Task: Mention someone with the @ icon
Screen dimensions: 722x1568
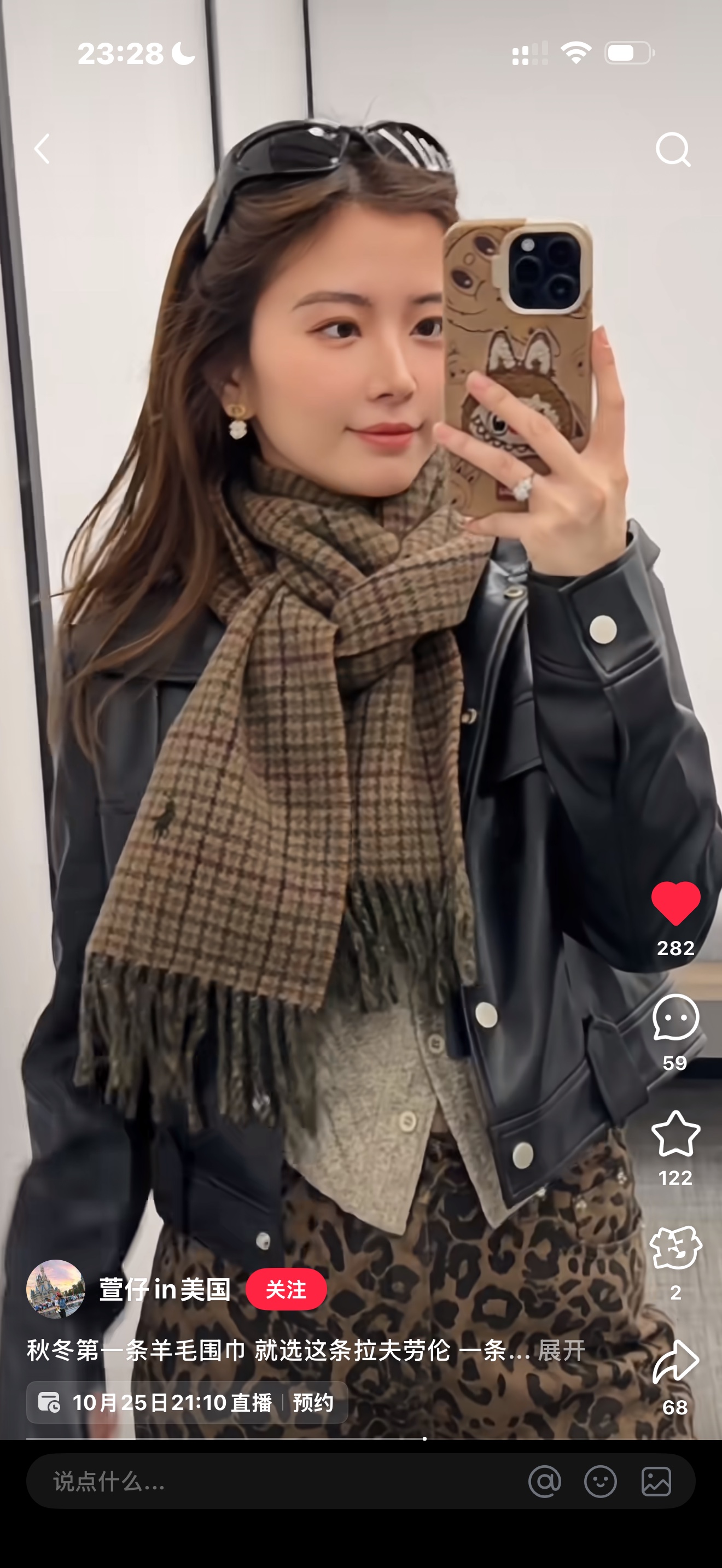Action: [x=544, y=1481]
